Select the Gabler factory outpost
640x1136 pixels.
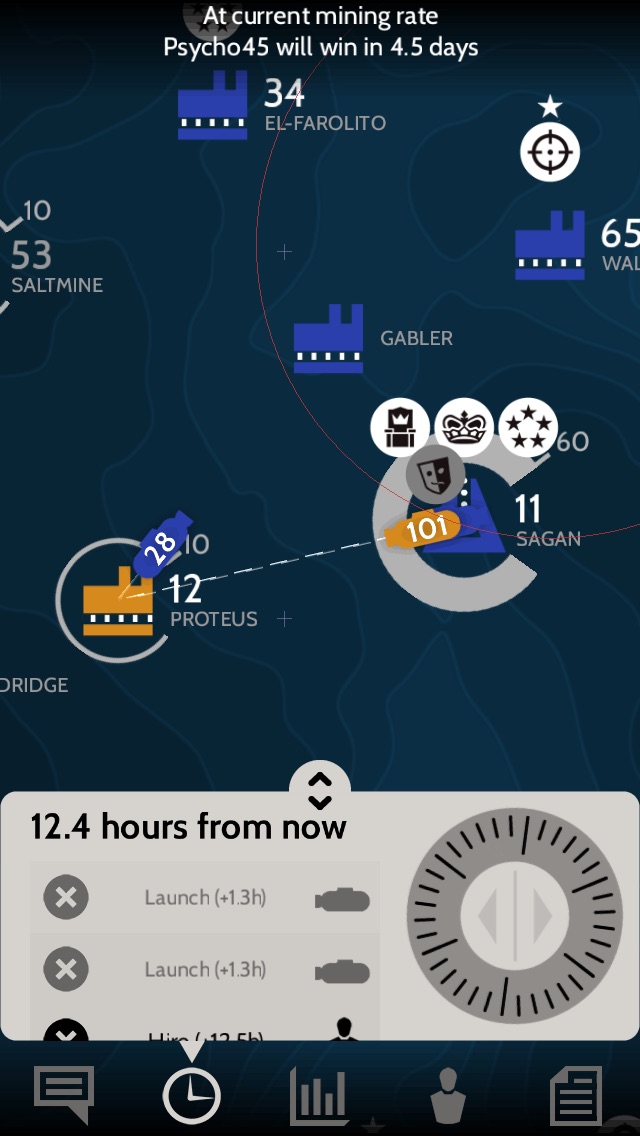(x=328, y=339)
